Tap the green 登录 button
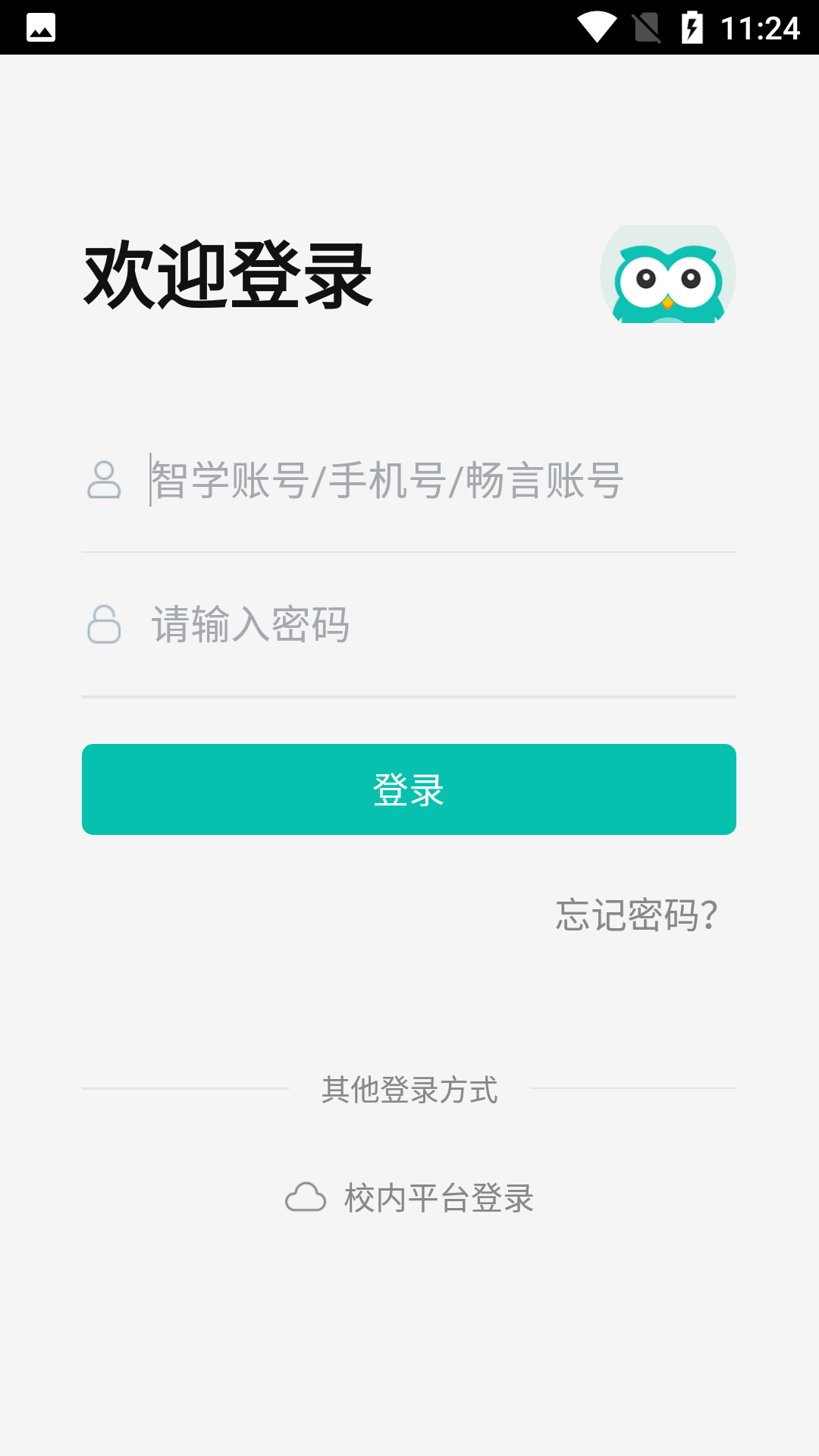The width and height of the screenshot is (819, 1456). 409,789
